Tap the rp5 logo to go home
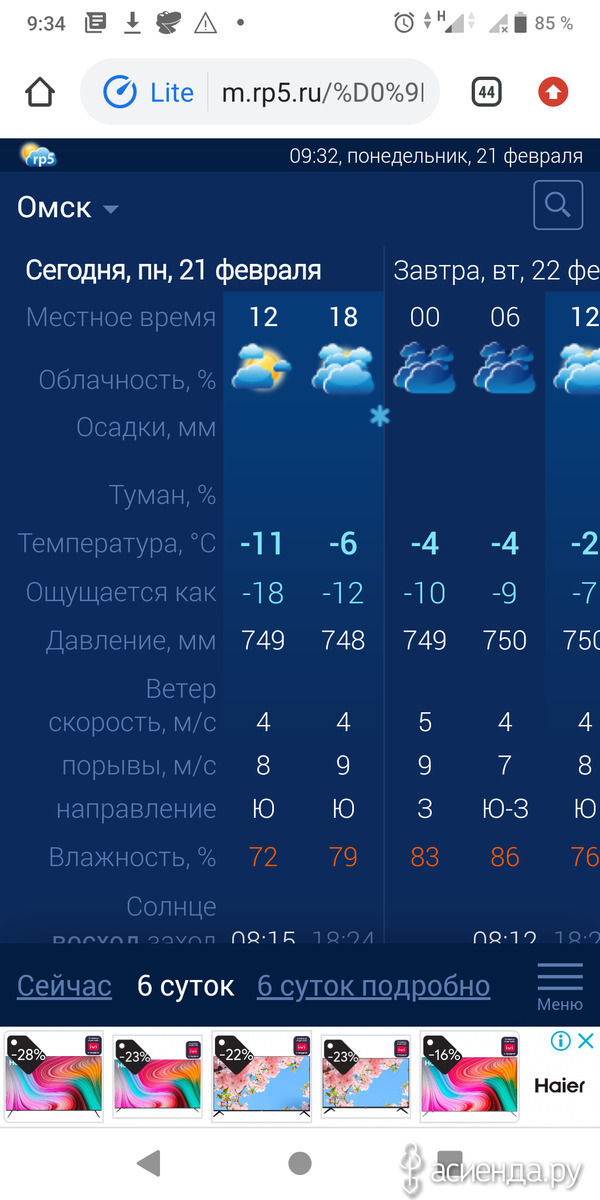This screenshot has height=1200, width=600. pos(39,155)
